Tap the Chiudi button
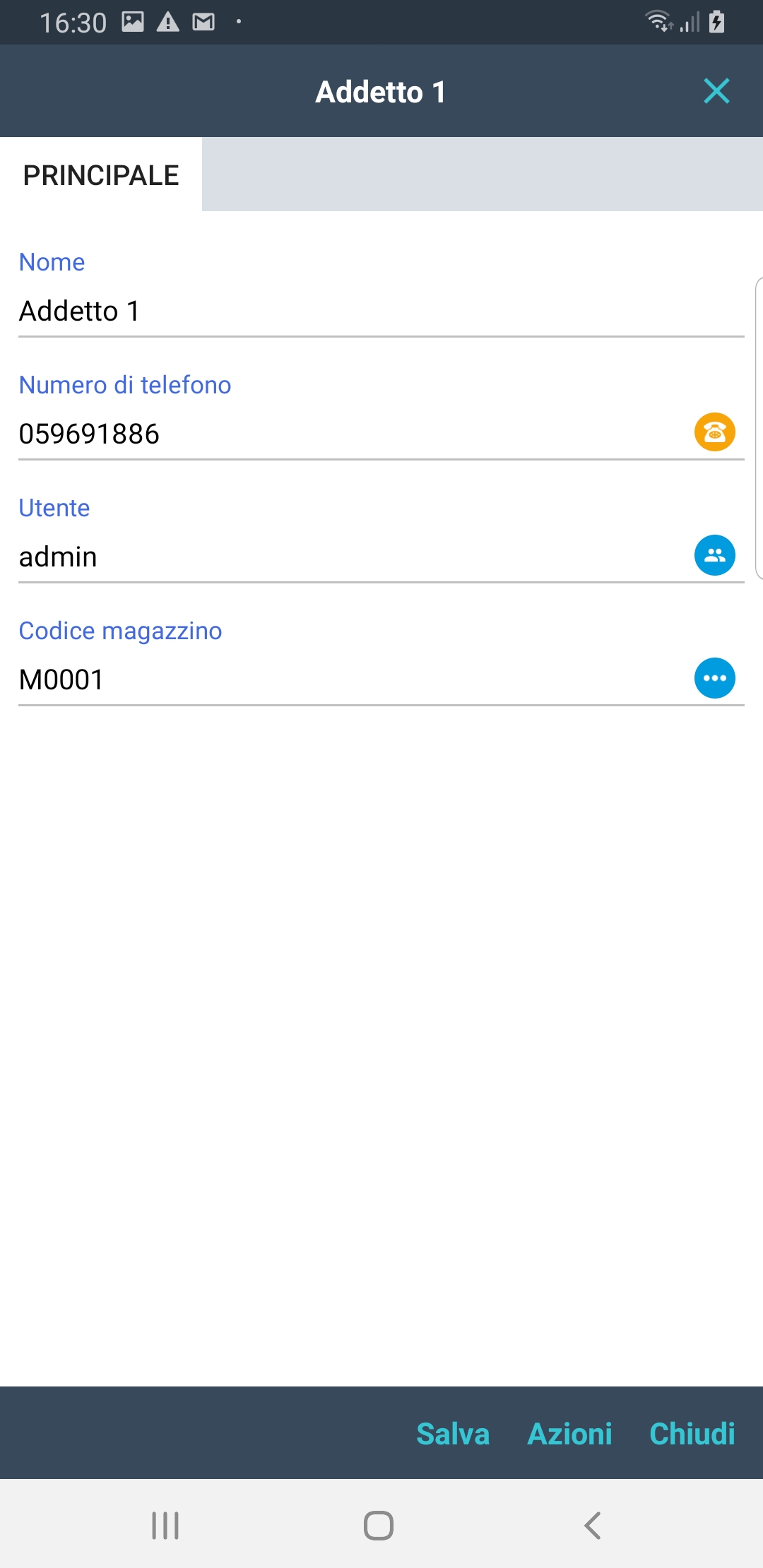The height and width of the screenshot is (1568, 763). pyautogui.click(x=692, y=1434)
